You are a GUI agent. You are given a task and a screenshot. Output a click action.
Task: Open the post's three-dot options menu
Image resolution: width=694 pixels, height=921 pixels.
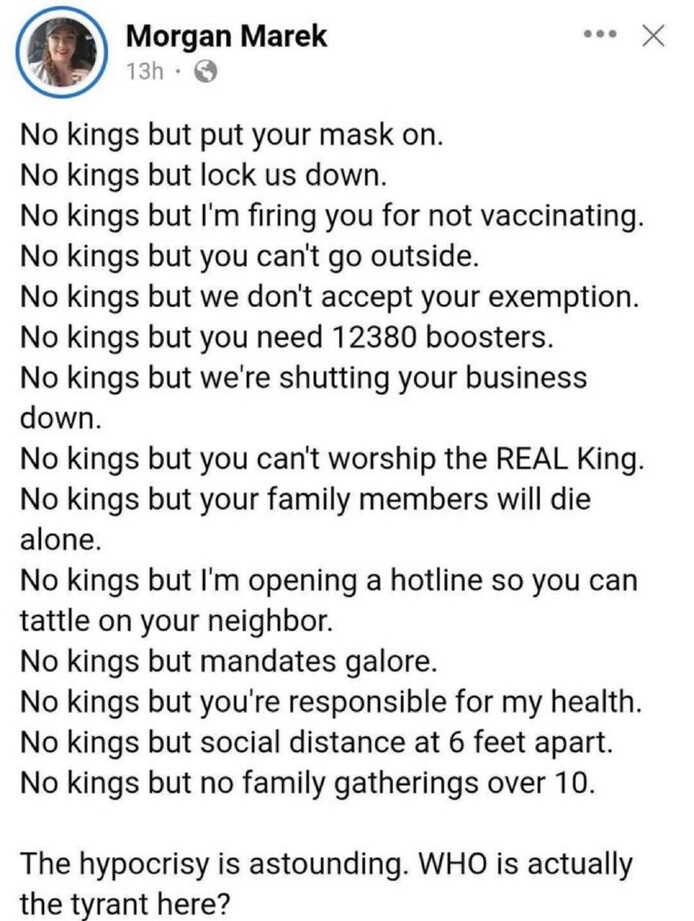coord(602,36)
